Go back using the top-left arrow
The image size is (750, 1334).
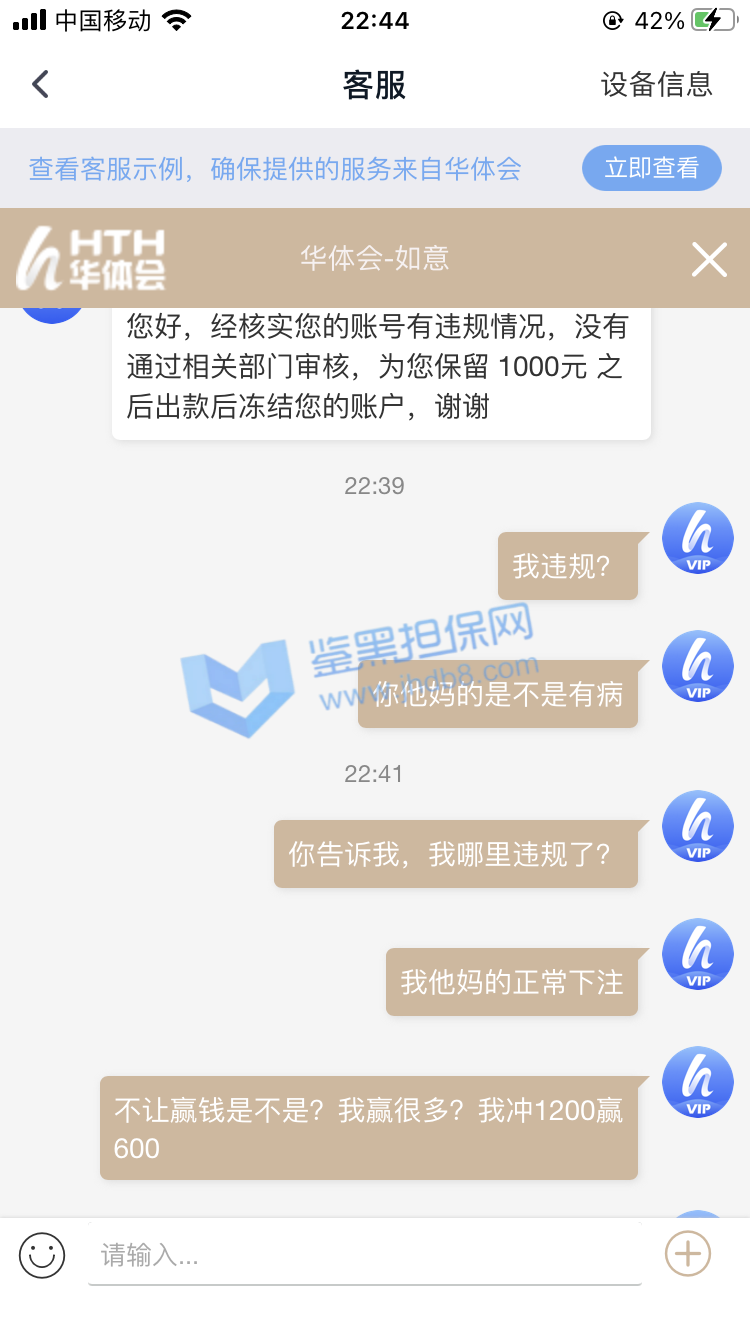click(x=40, y=84)
